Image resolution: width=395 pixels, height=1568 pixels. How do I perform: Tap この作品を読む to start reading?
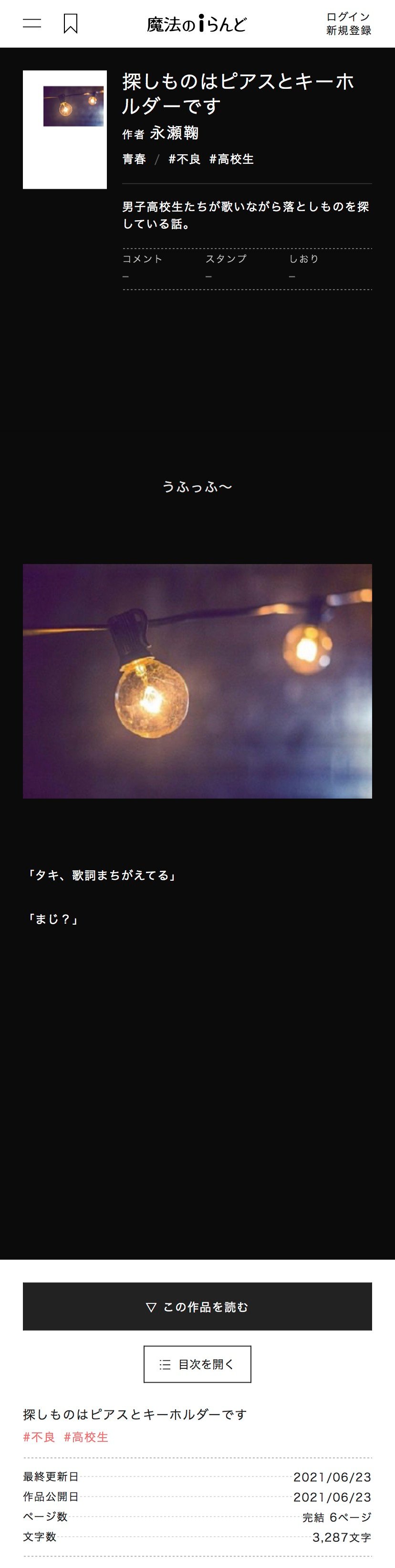[197, 1307]
